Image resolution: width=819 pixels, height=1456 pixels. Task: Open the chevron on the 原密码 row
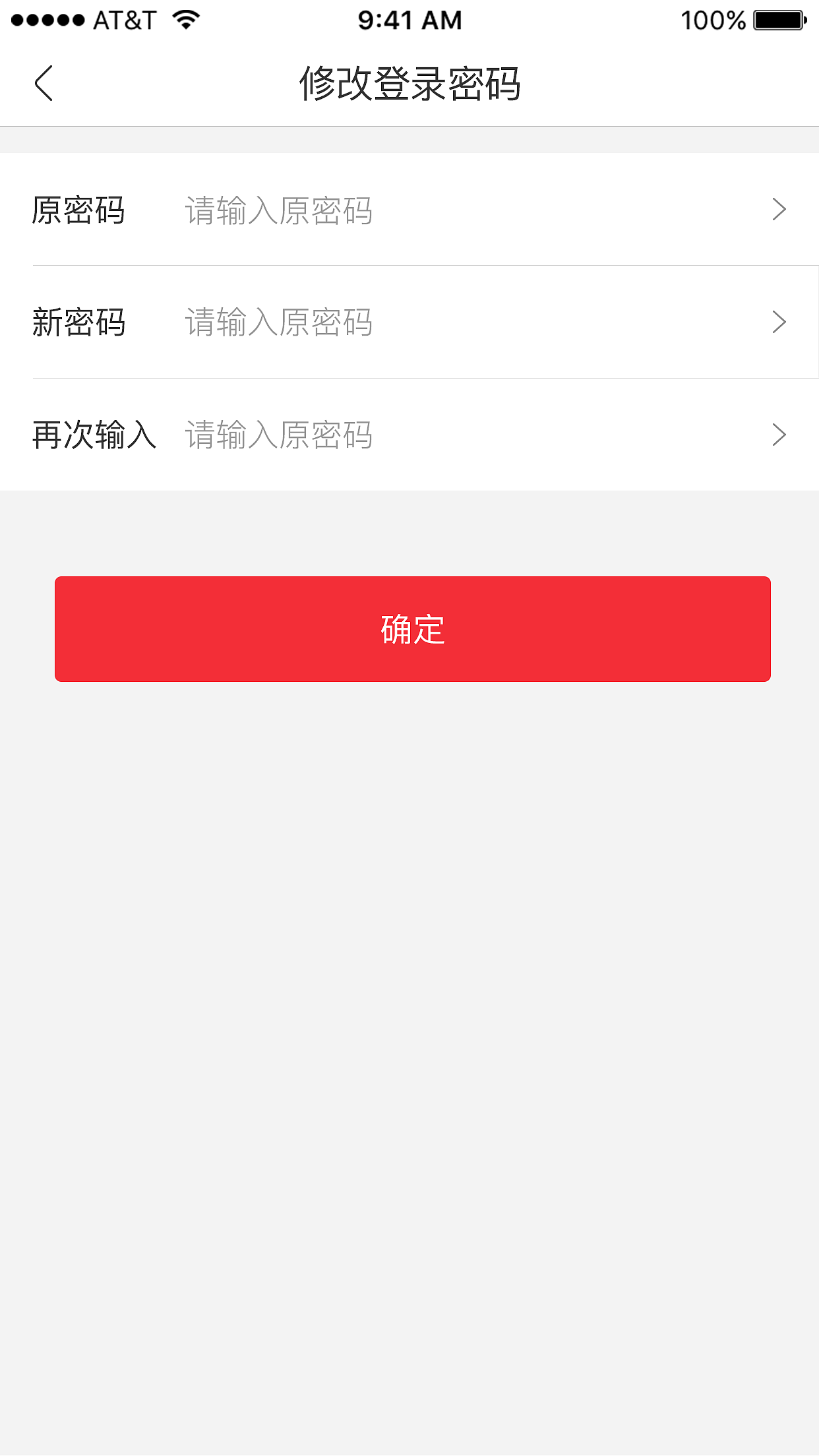(779, 210)
